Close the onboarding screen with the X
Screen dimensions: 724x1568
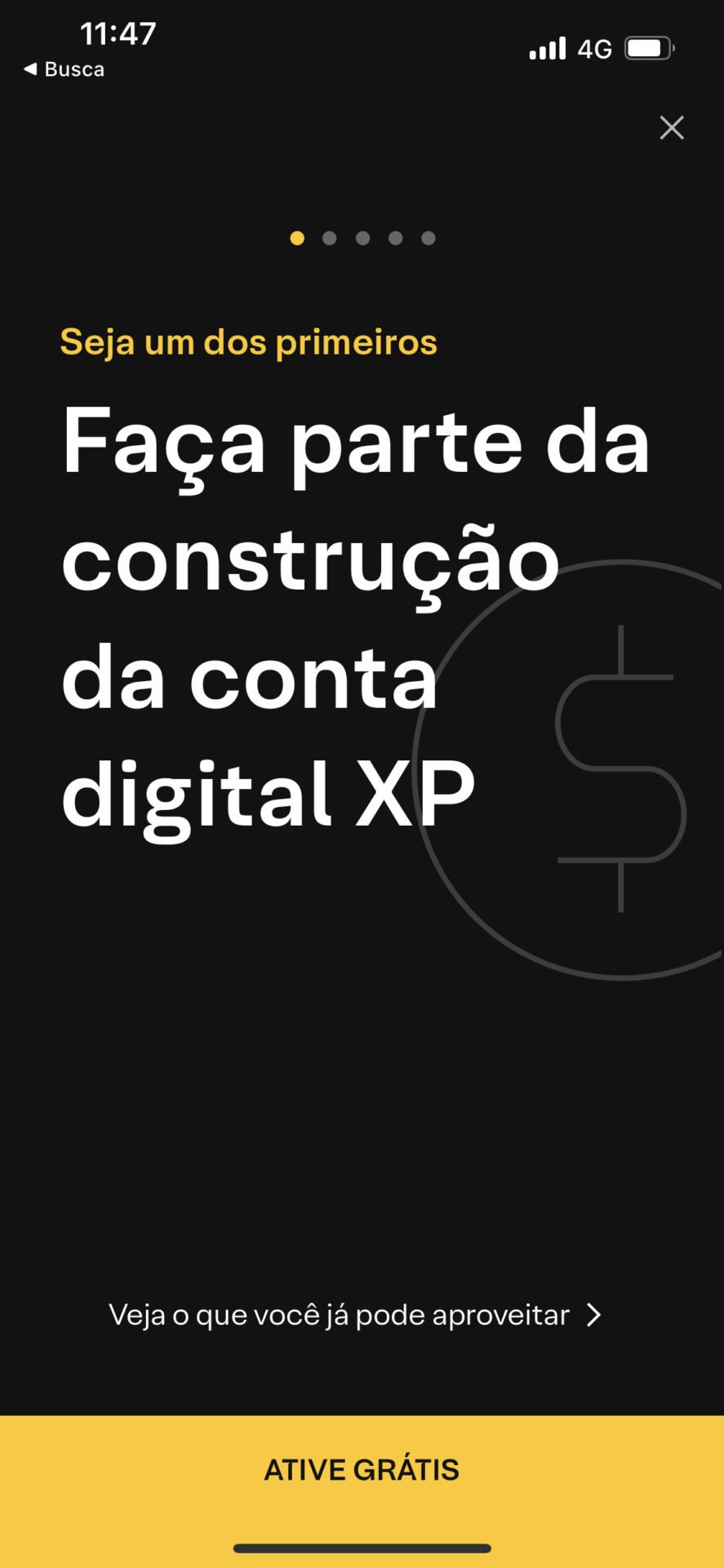point(671,127)
